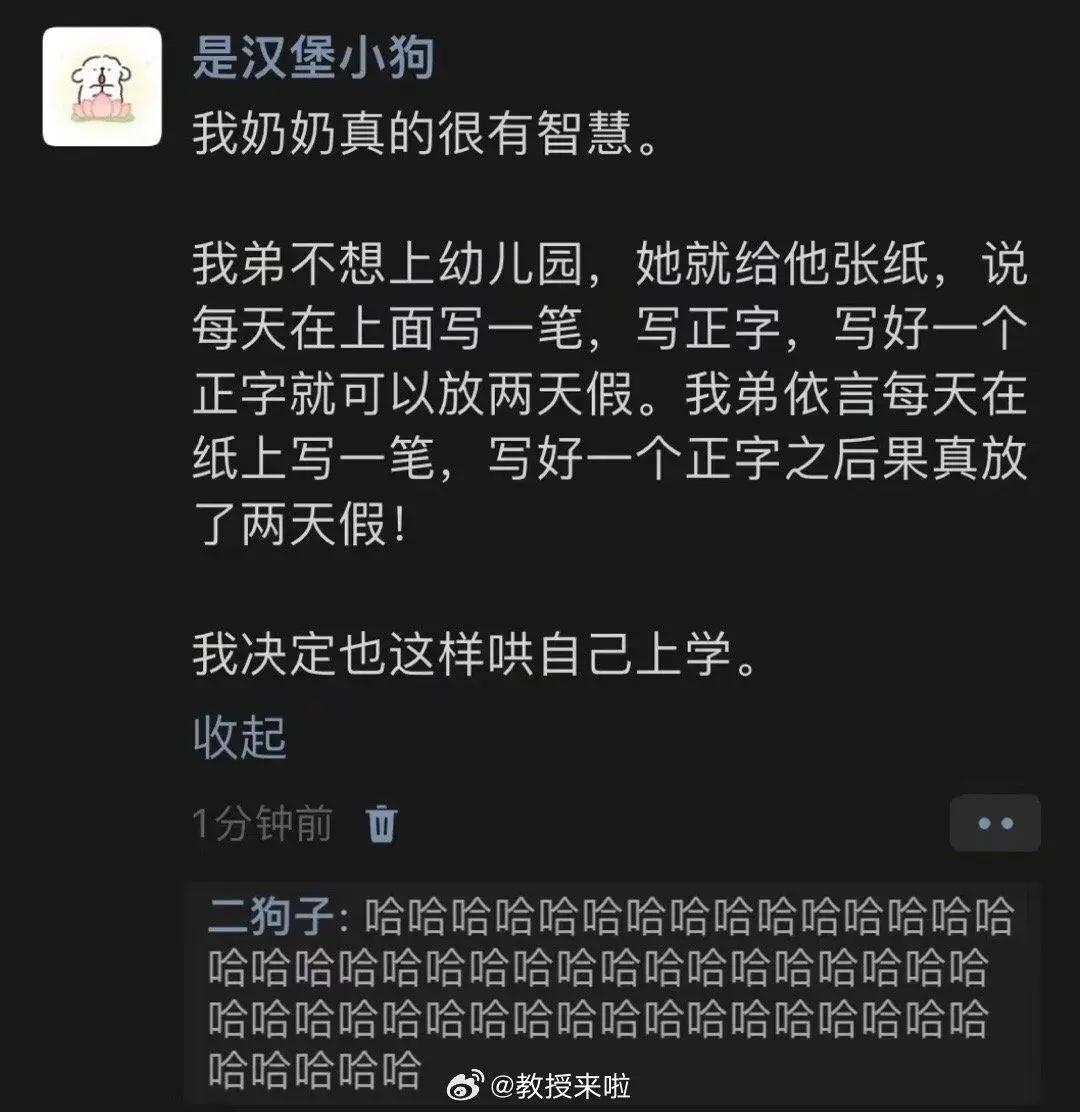Open the like and comment menu
Screen dimensions: 1080x1112
[x=994, y=824]
